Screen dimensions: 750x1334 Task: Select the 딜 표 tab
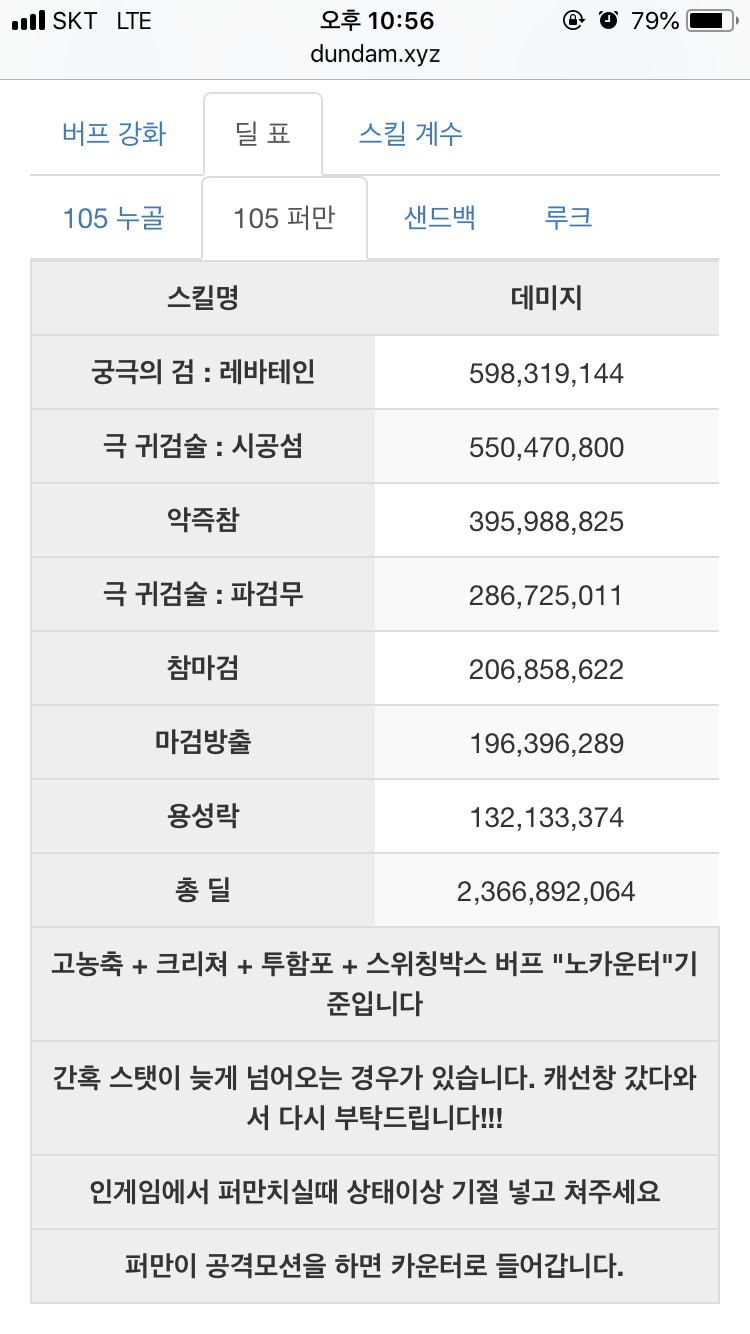pos(263,134)
